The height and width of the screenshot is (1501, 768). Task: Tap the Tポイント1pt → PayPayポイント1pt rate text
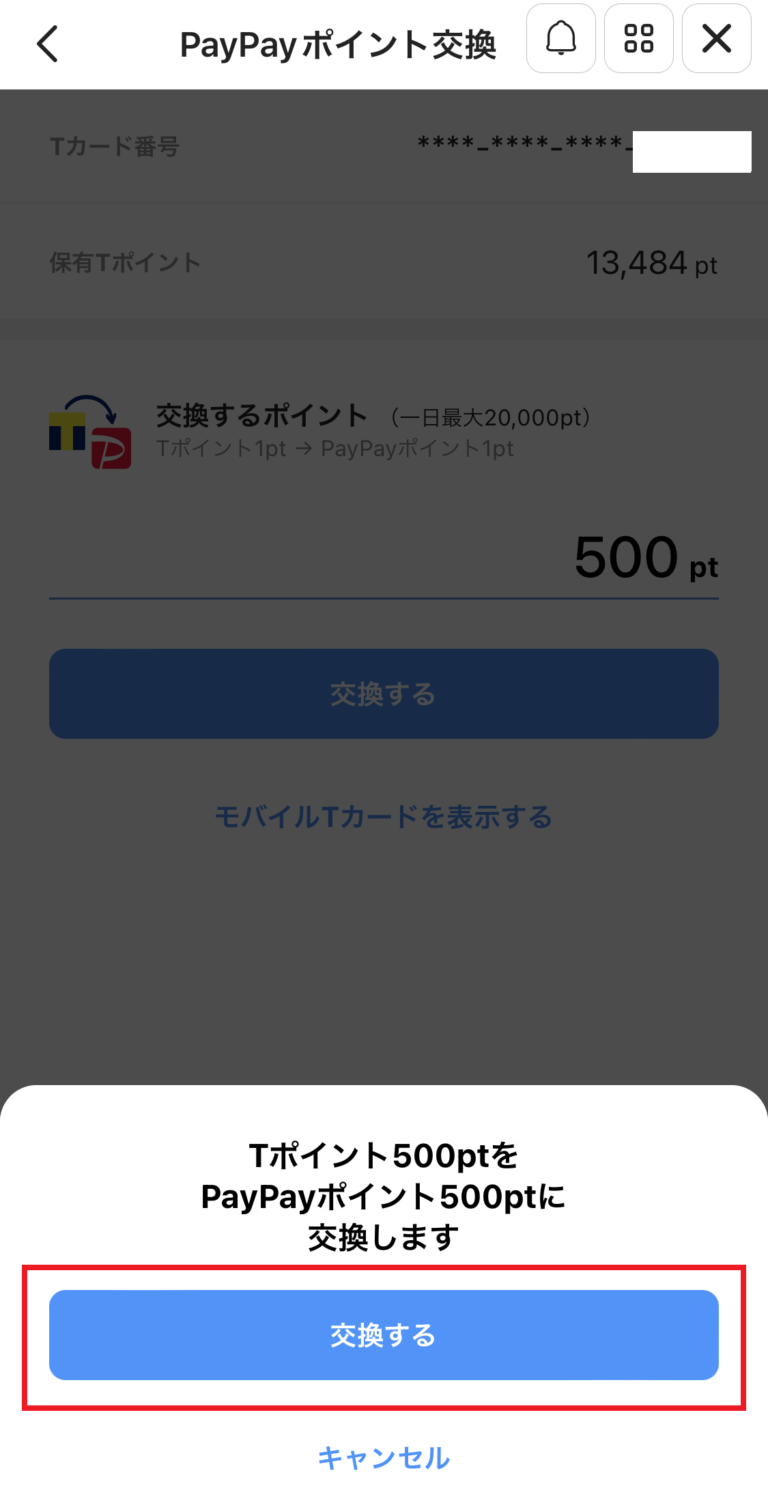point(330,448)
